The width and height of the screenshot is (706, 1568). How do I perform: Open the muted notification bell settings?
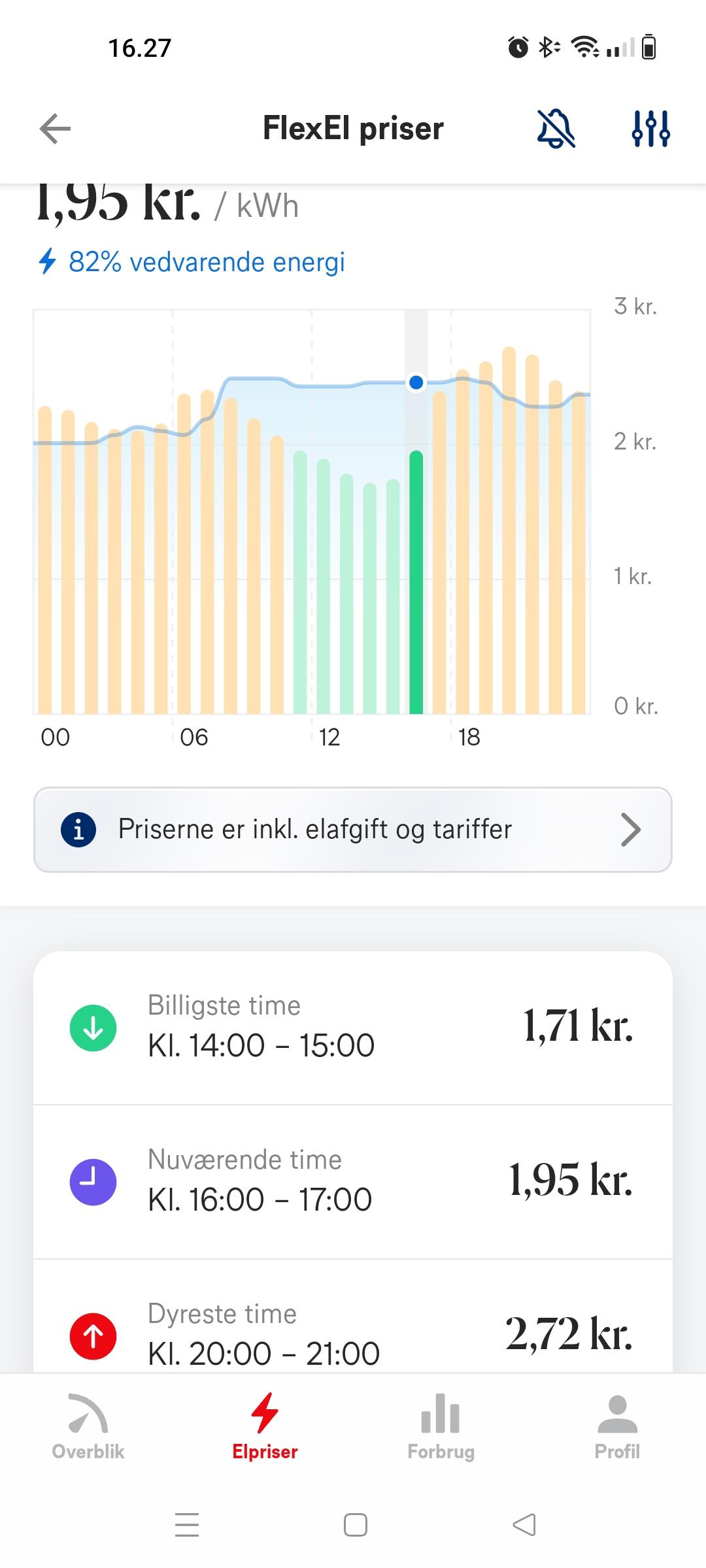(x=556, y=128)
